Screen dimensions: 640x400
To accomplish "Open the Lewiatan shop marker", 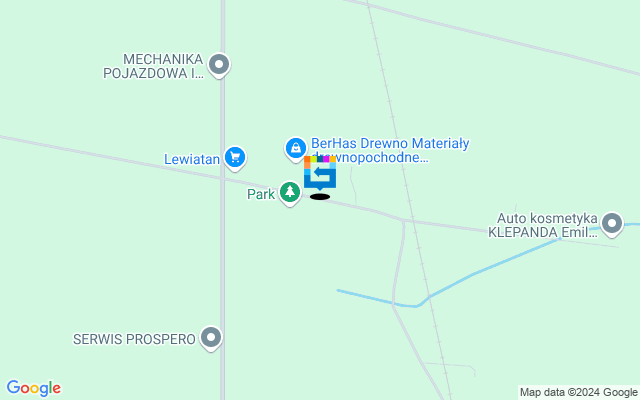I will [x=235, y=157].
